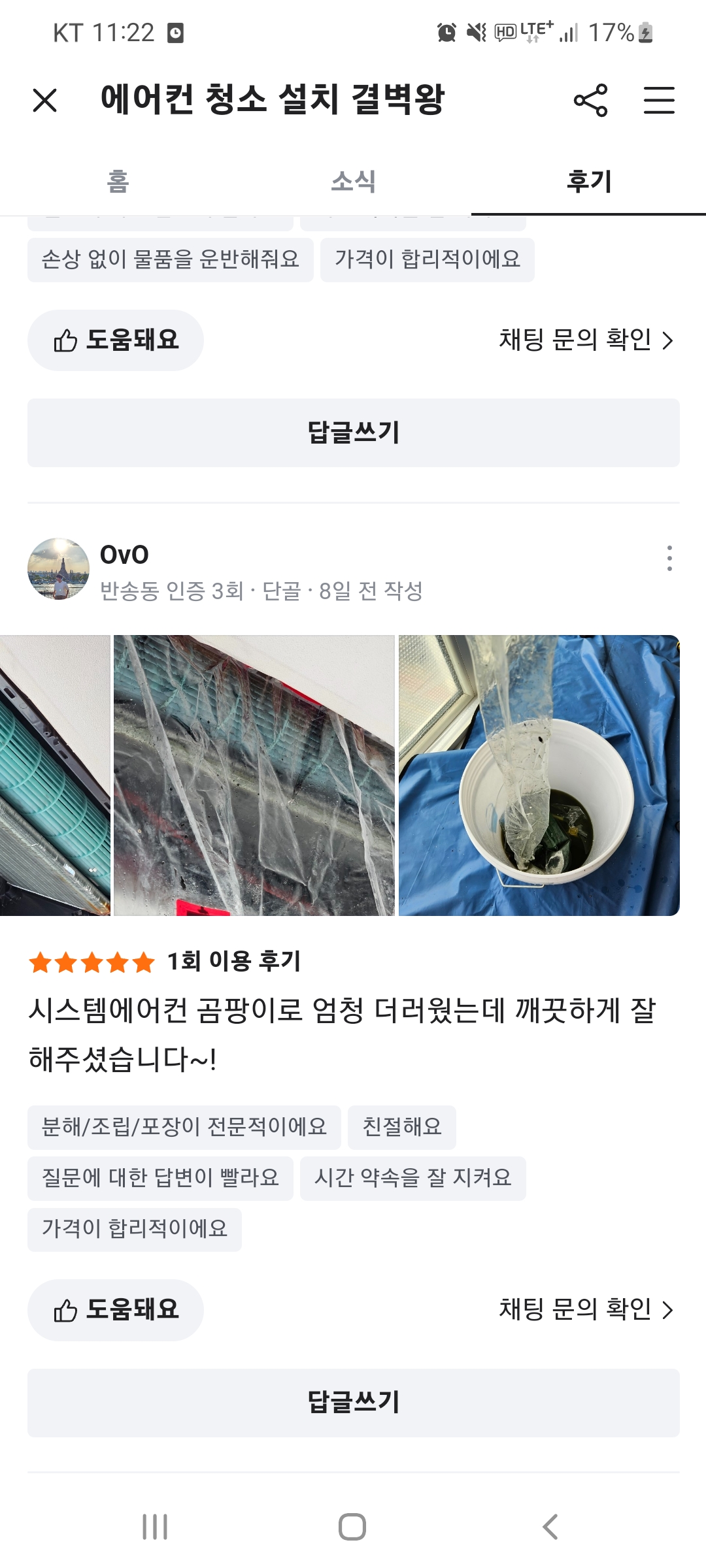The width and height of the screenshot is (706, 1568).
Task: Open OvO's plastic-covered air conditioner photo
Action: coord(254,776)
